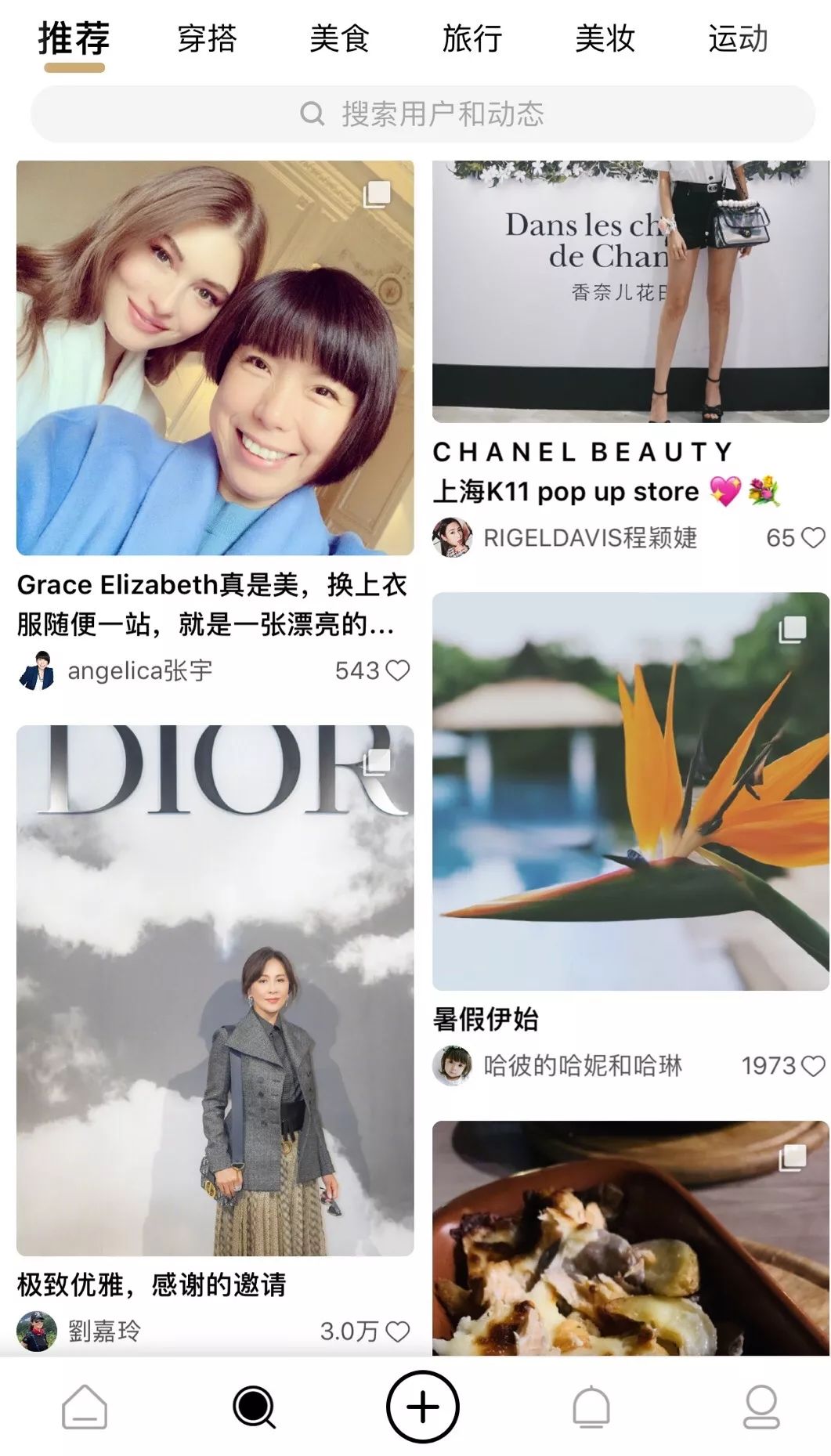
Task: Open the notifications bell tab
Action: (x=591, y=1407)
